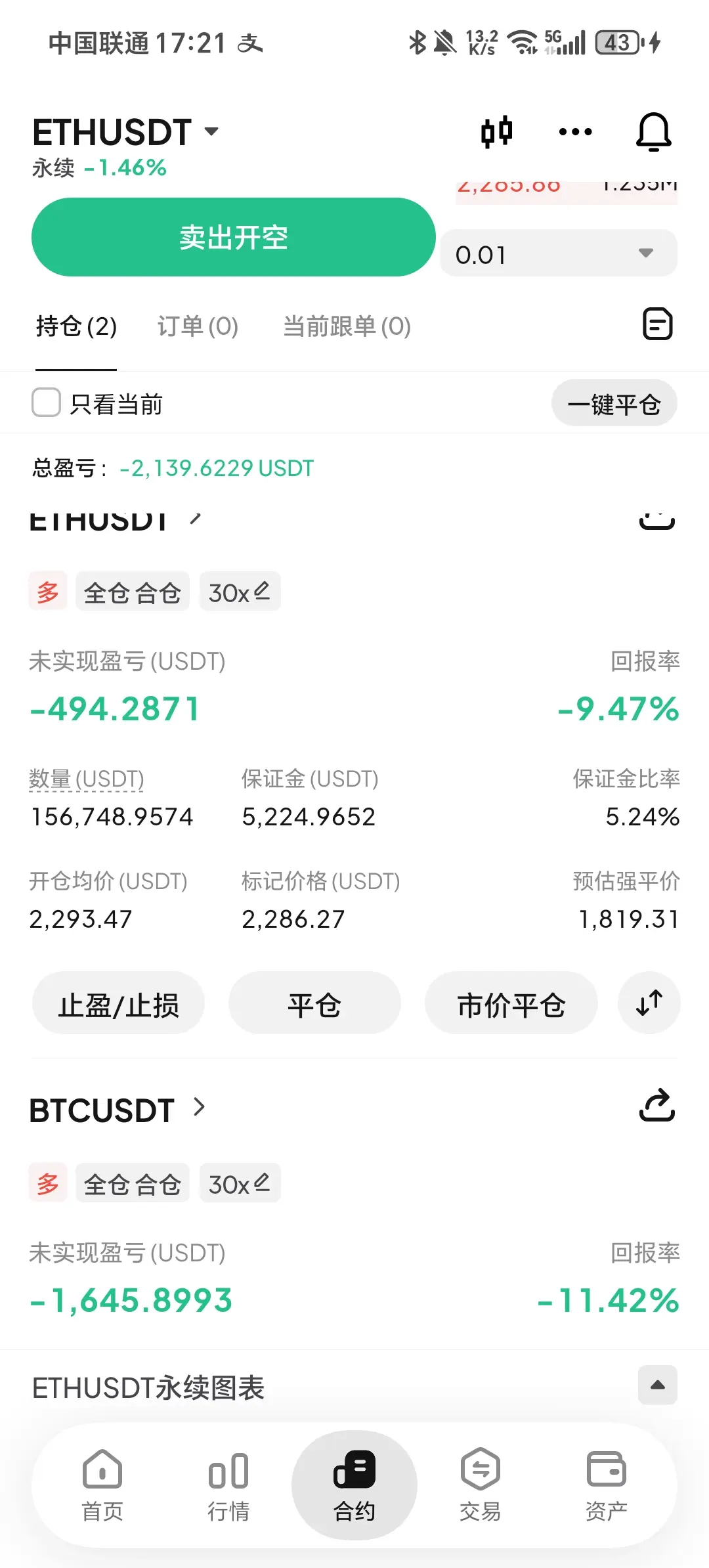Viewport: 709px width, 1568px height.
Task: Open the notifications bell
Action: coord(653,132)
